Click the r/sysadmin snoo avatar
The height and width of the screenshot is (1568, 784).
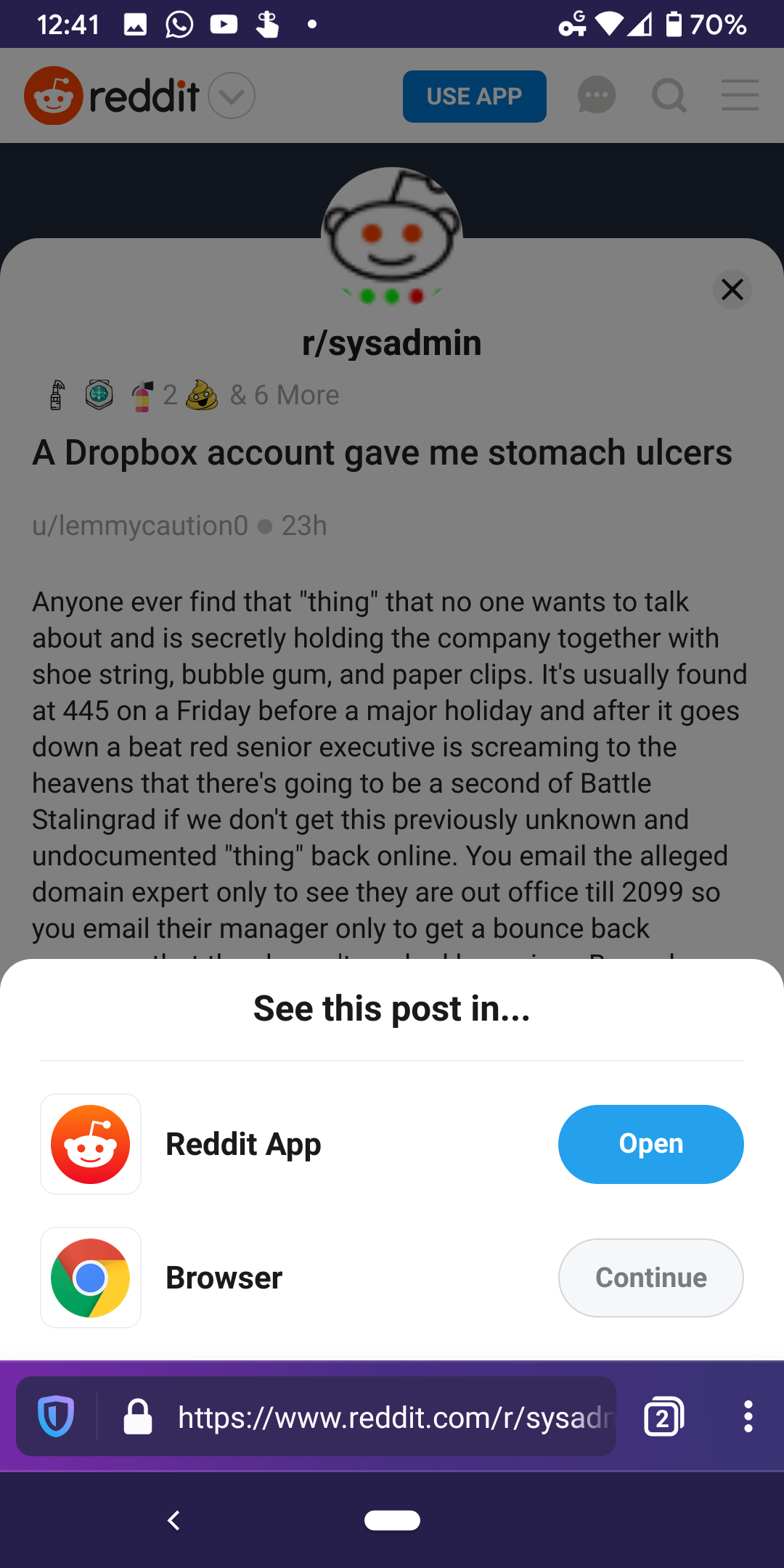coord(391,232)
